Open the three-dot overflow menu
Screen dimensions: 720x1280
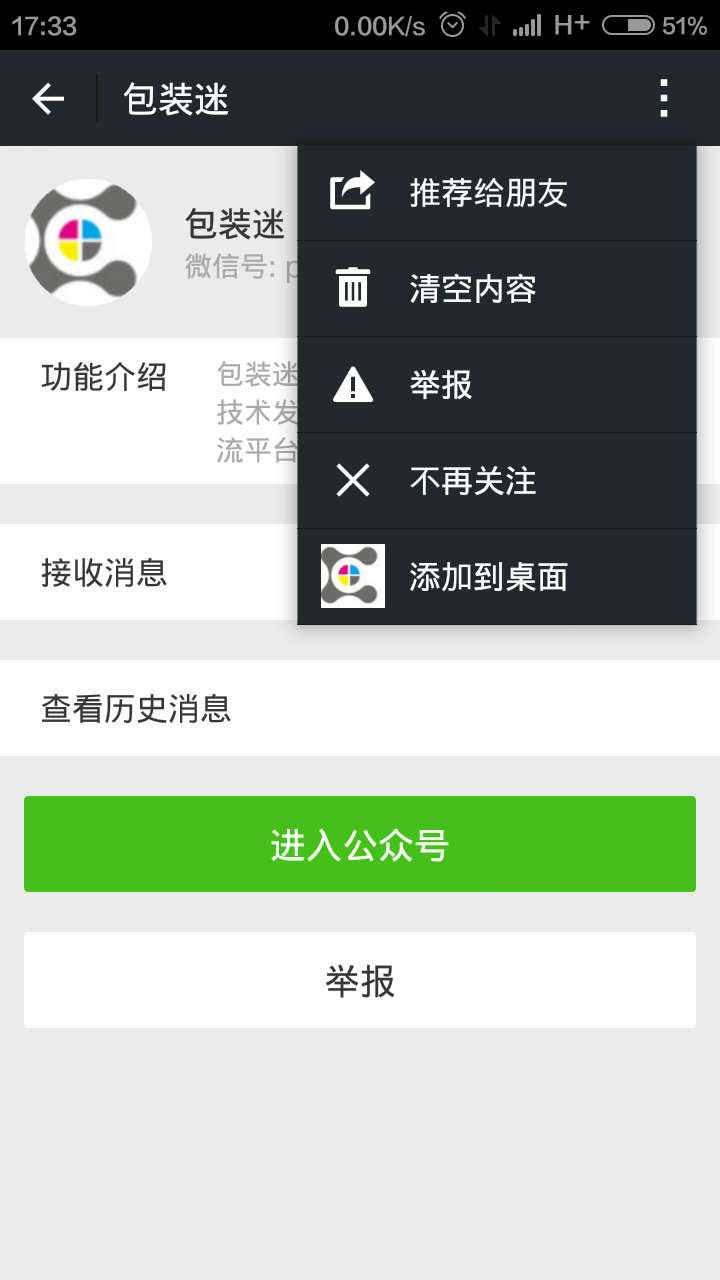click(x=665, y=97)
